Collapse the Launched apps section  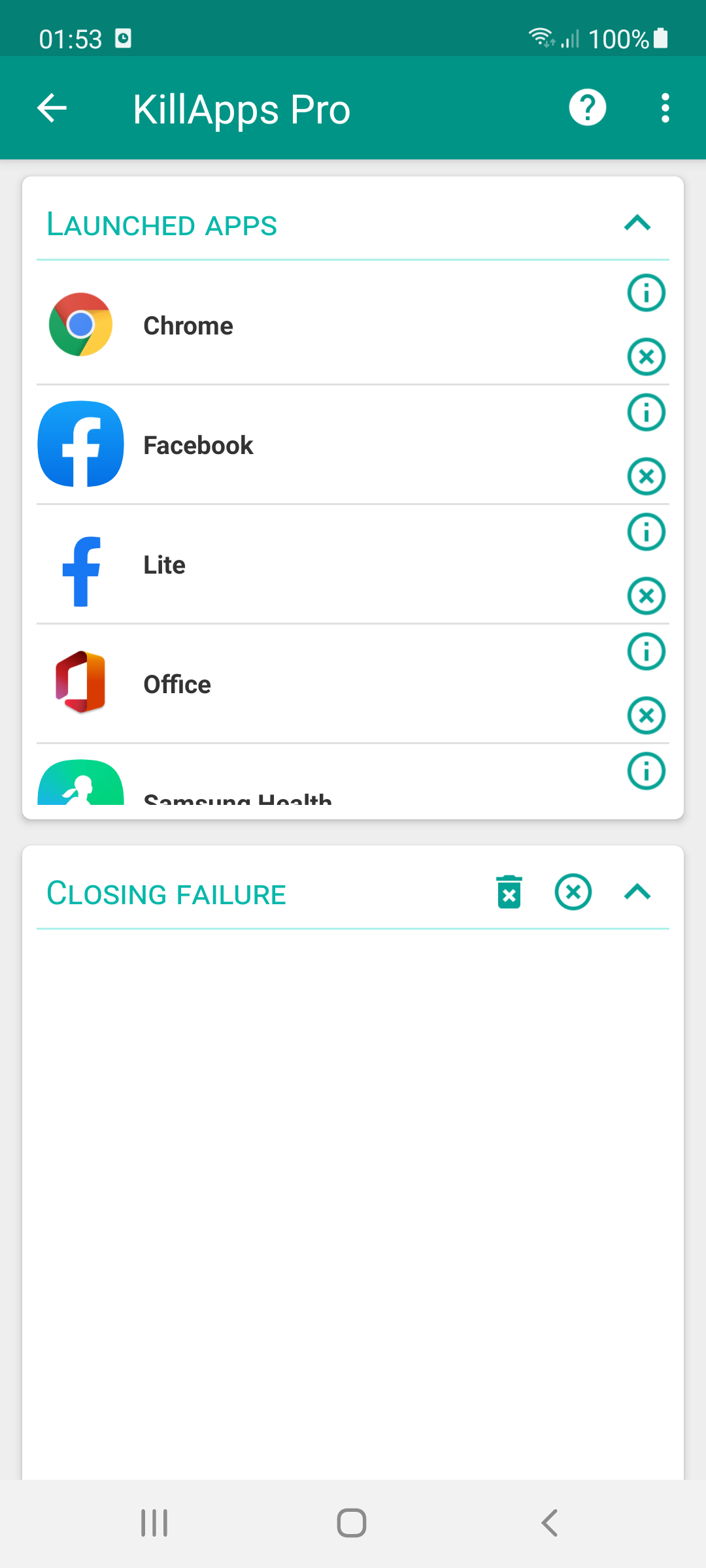coord(637,225)
